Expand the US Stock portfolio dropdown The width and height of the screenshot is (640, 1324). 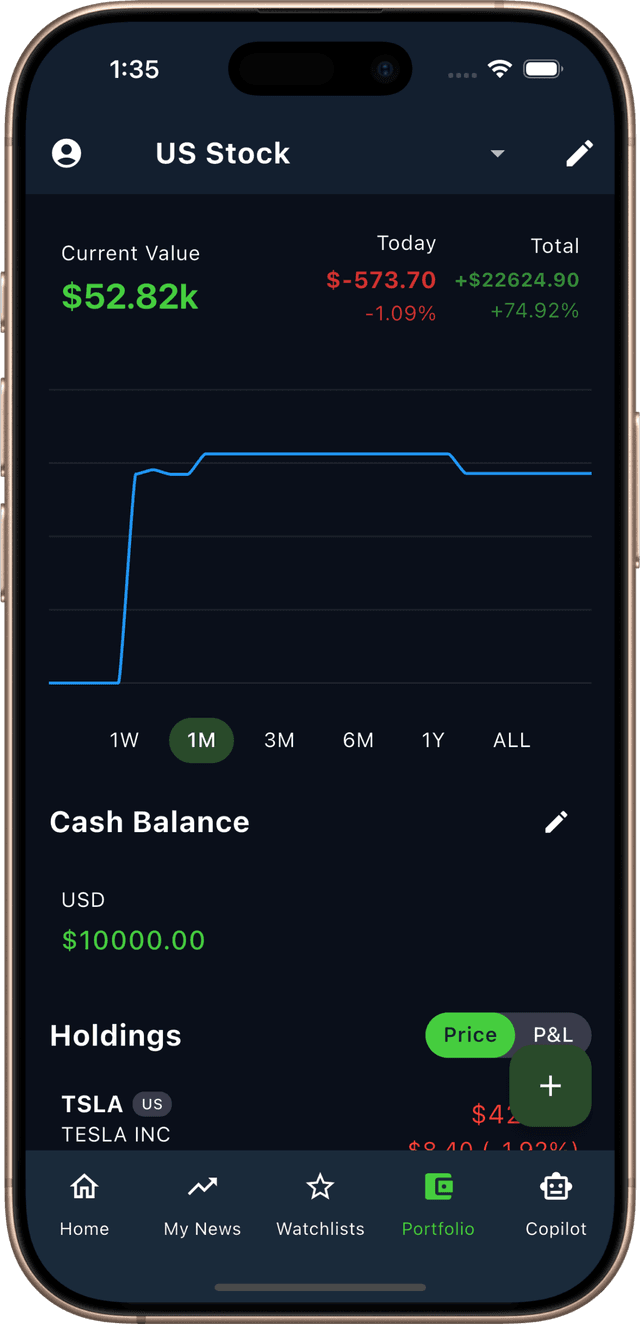coord(497,154)
